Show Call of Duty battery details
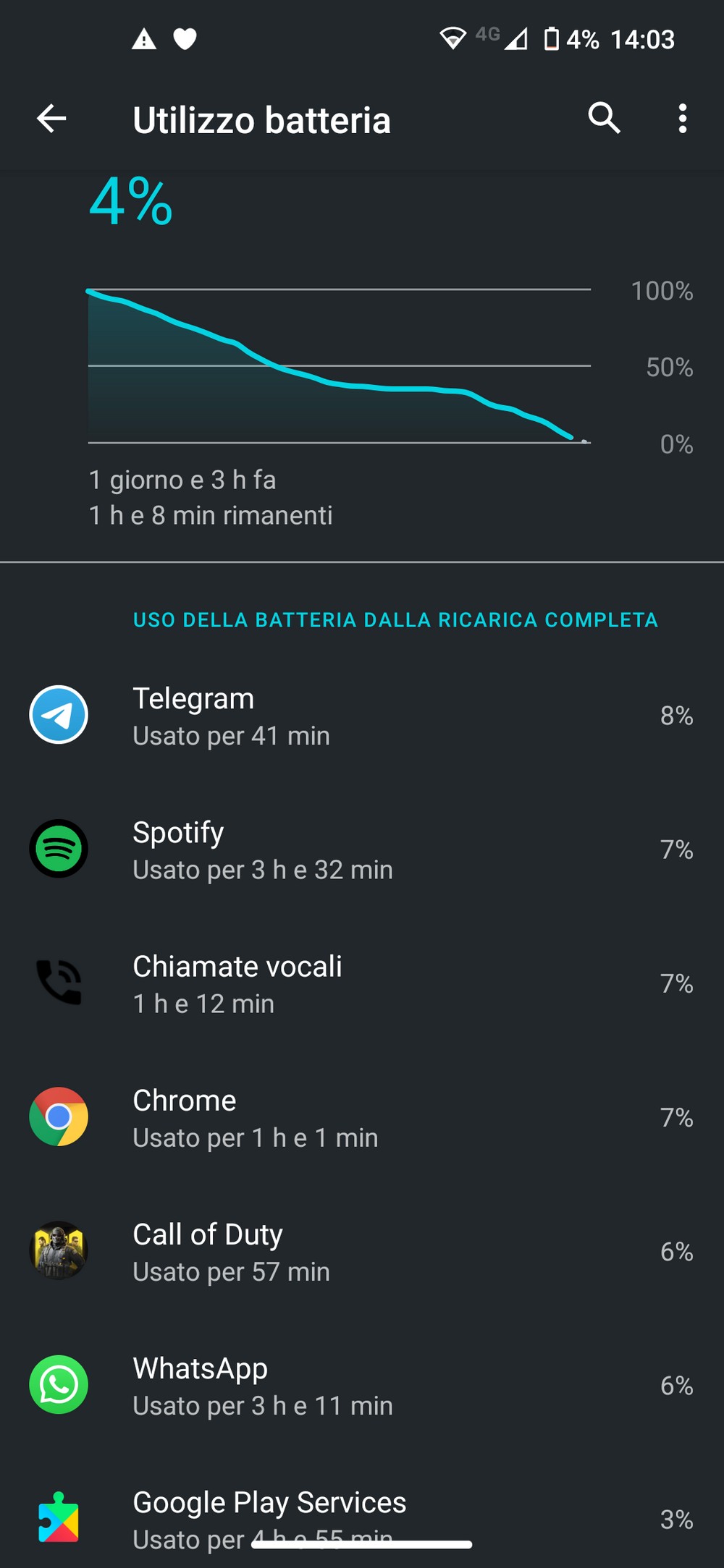 362,1251
